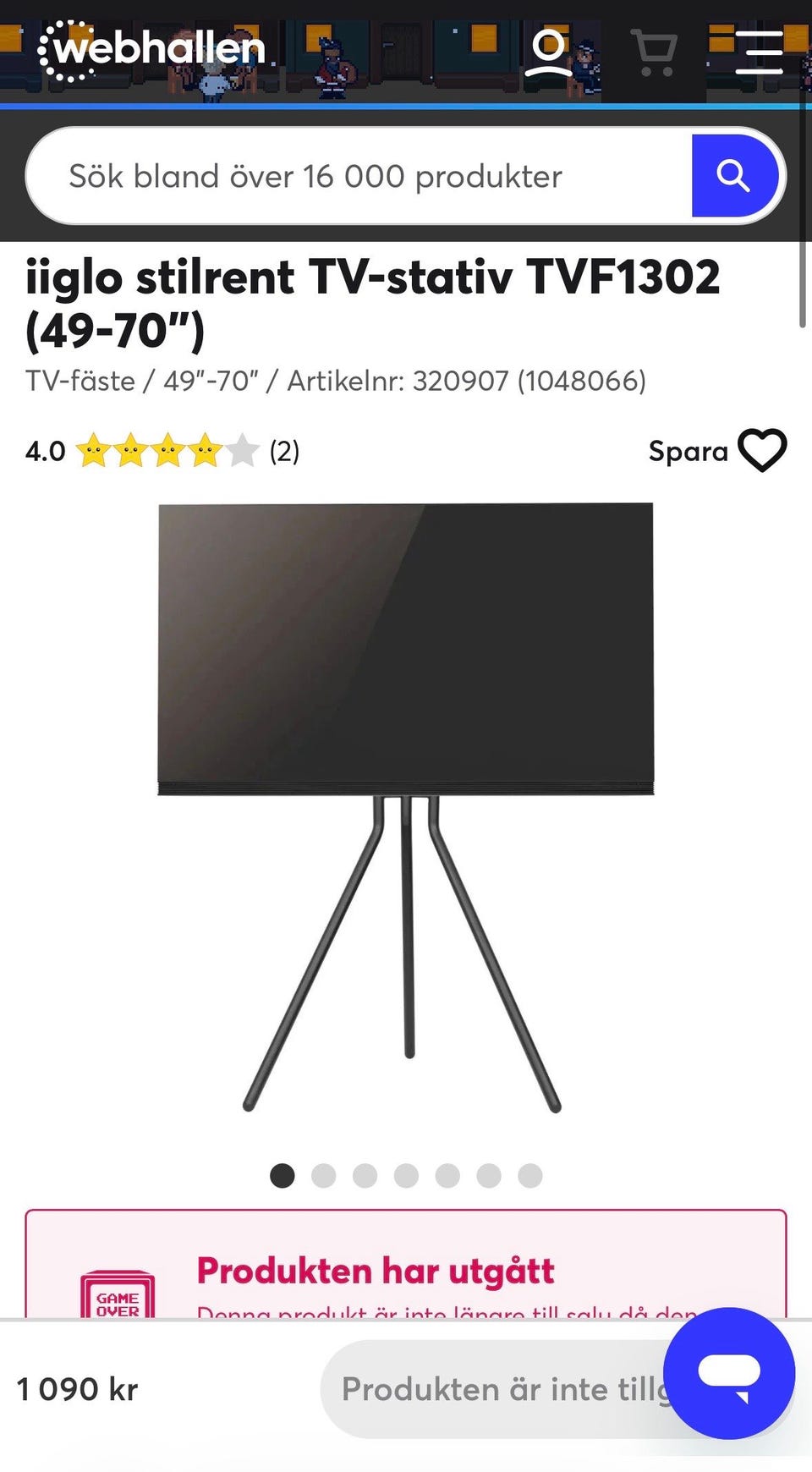812x1472 pixels.
Task: Select the last carousel dot
Action: click(529, 1176)
